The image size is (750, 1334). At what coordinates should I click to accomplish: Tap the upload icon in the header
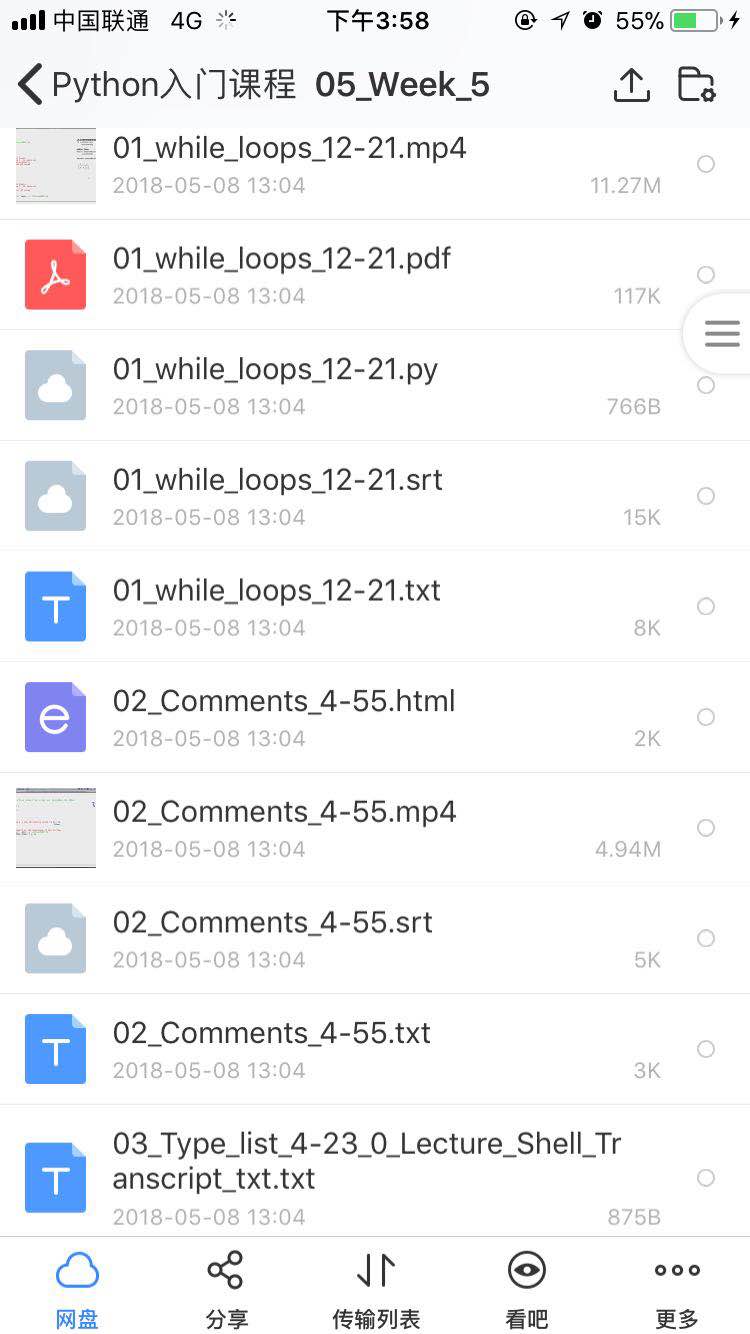pyautogui.click(x=631, y=85)
